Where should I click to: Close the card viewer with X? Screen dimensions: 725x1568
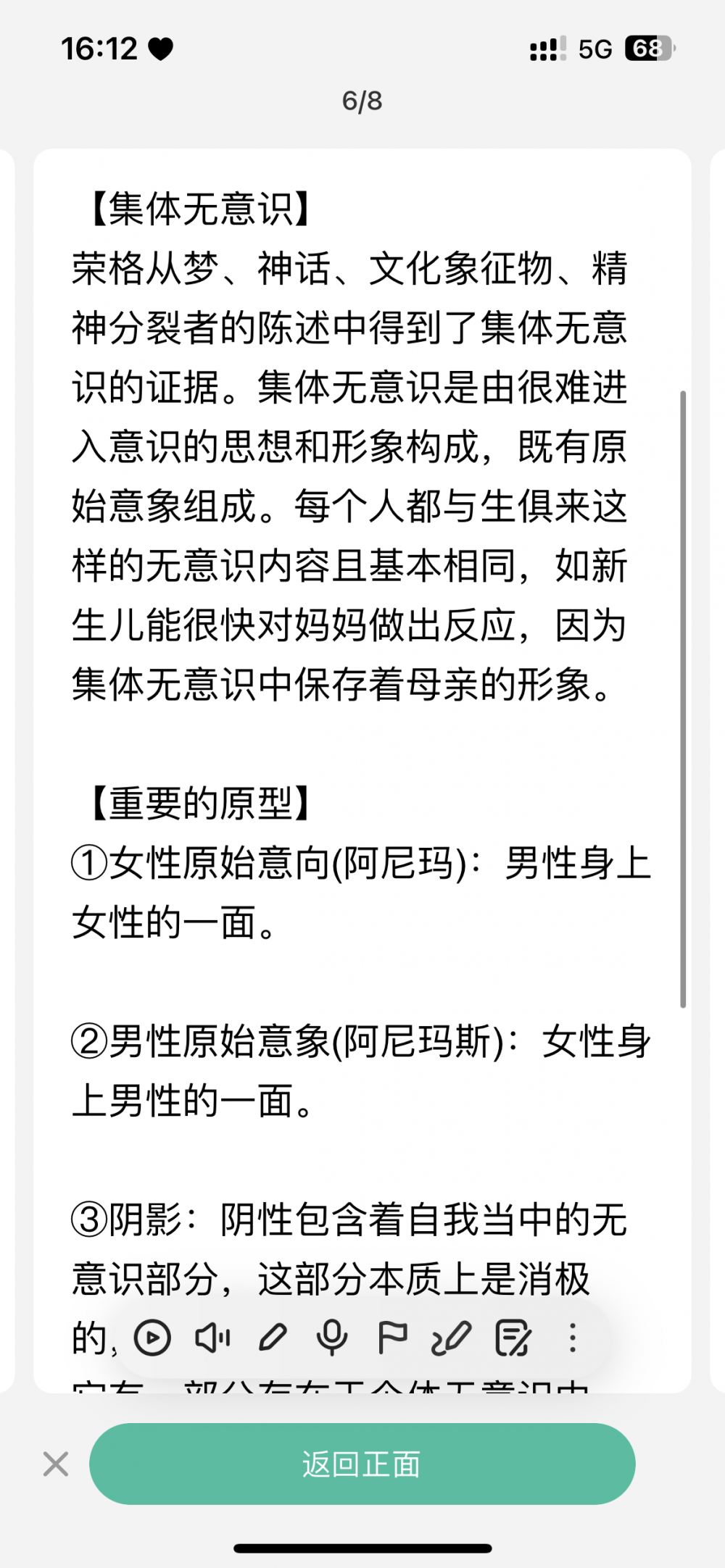pyautogui.click(x=56, y=1464)
